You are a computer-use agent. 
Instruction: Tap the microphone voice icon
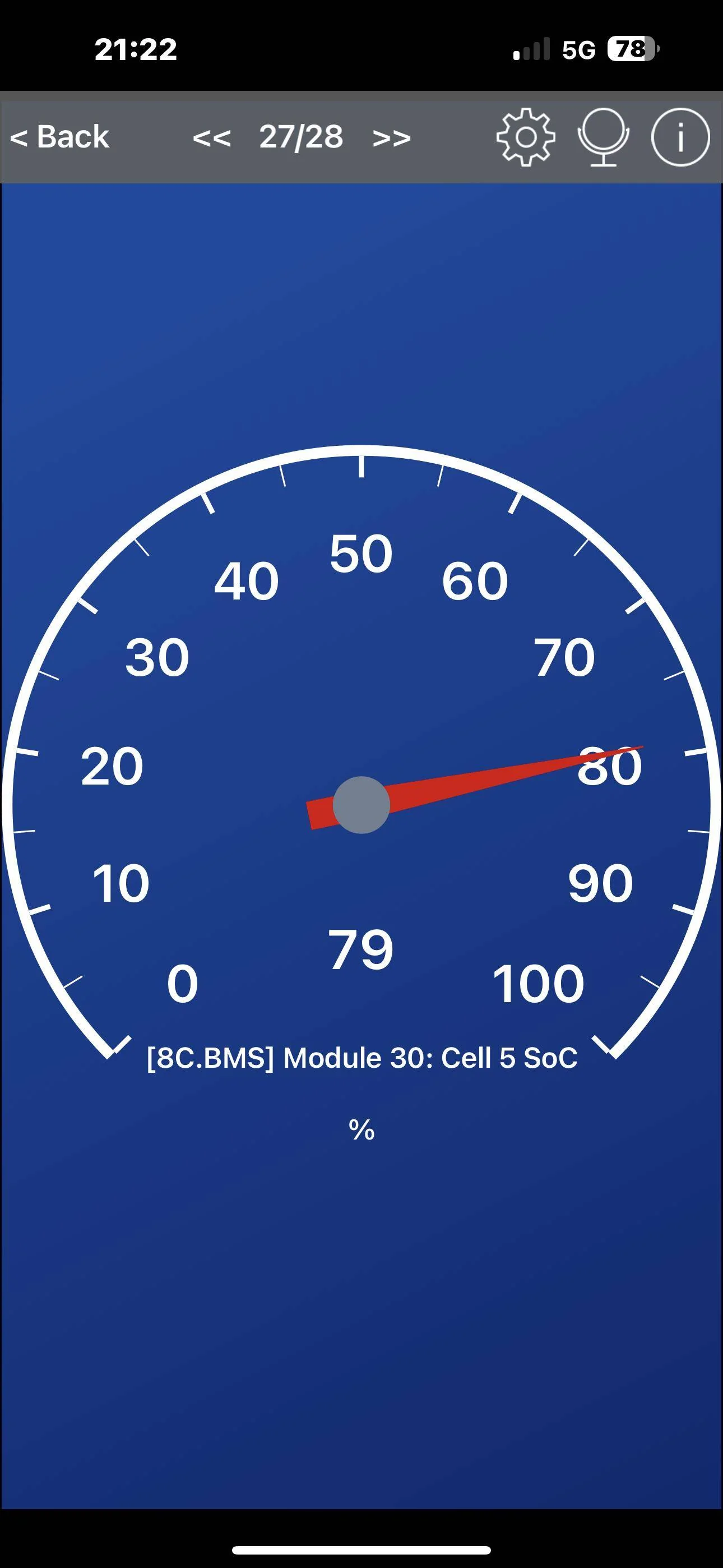tap(603, 137)
